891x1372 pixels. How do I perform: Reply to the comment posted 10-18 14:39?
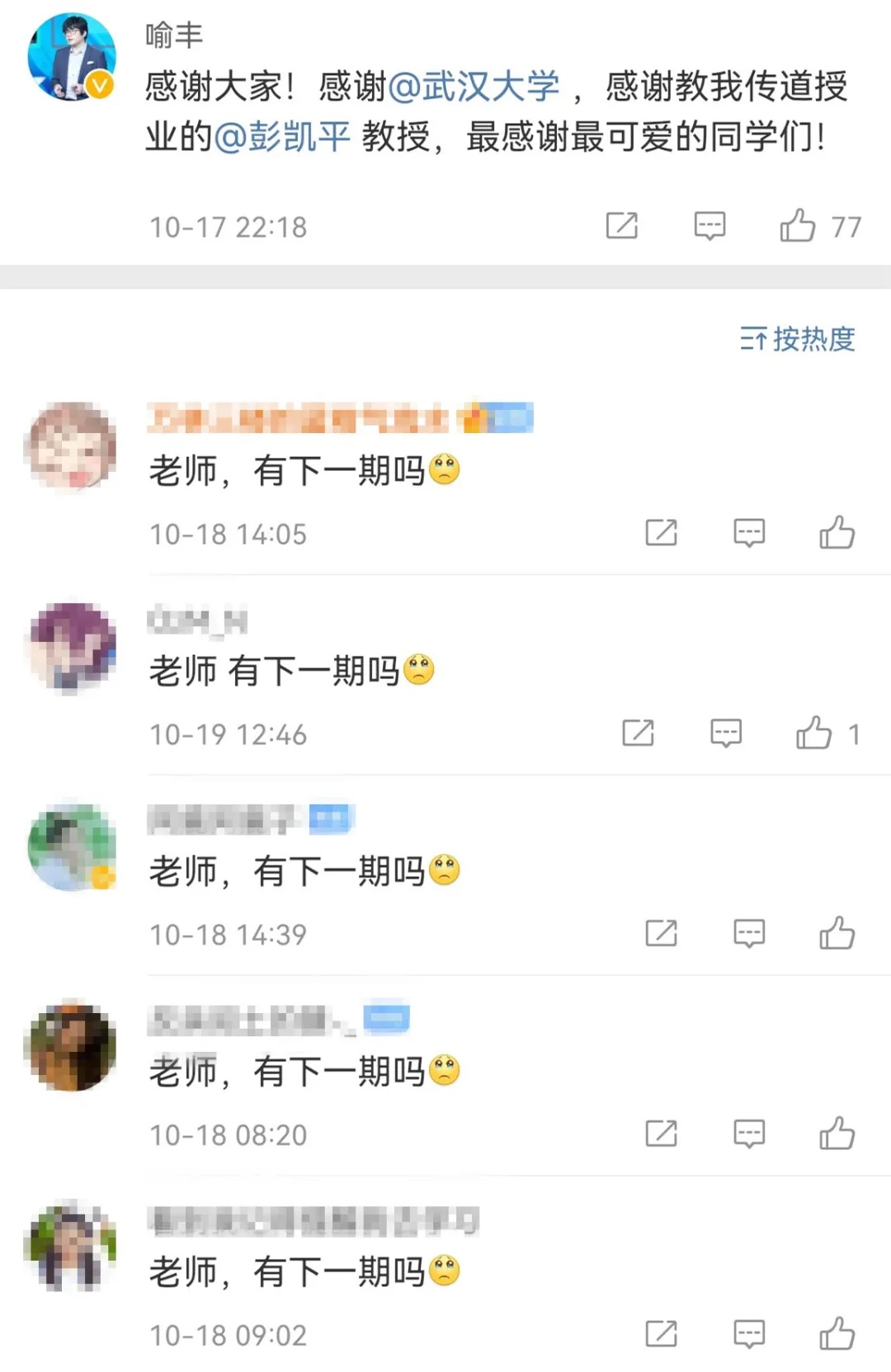(x=749, y=933)
